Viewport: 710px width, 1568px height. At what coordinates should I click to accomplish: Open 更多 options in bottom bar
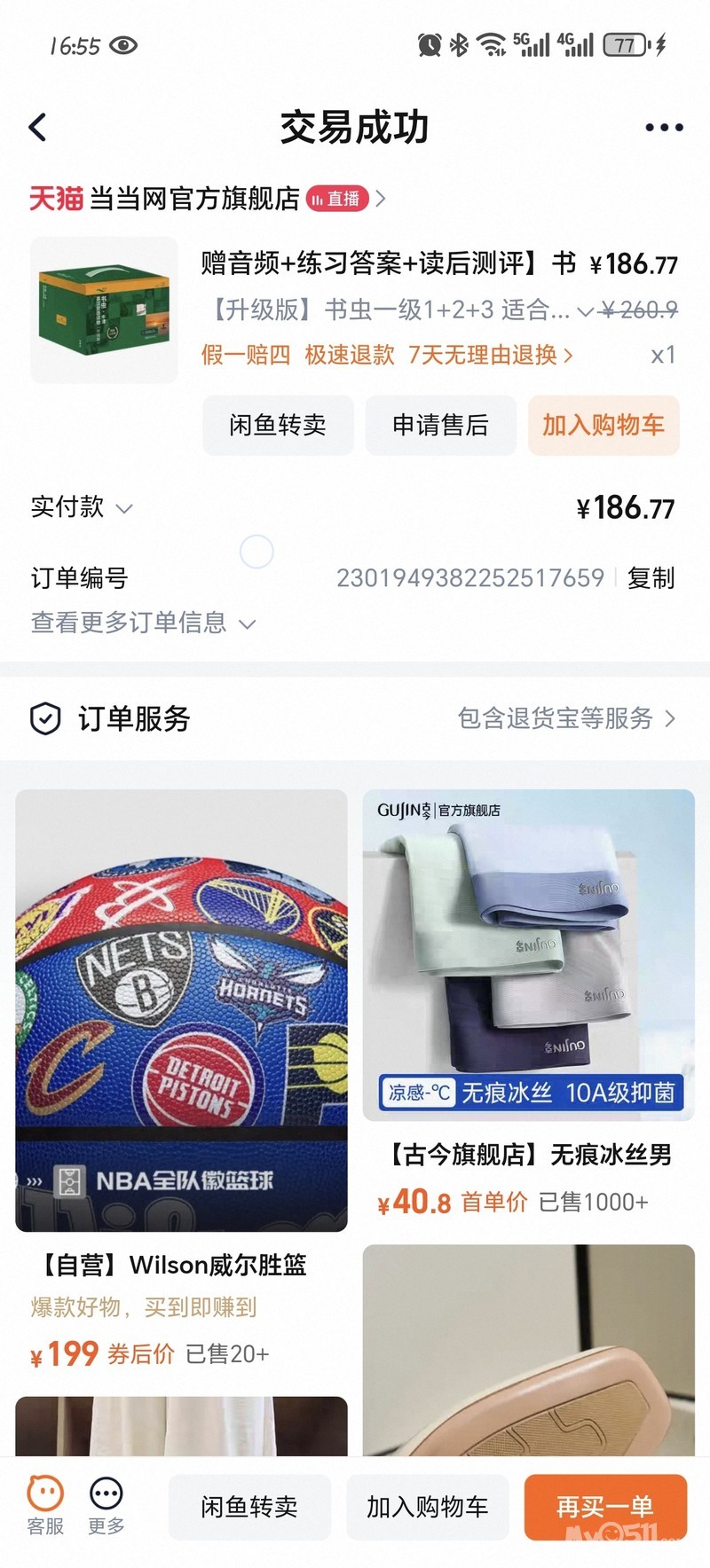pyautogui.click(x=106, y=1505)
